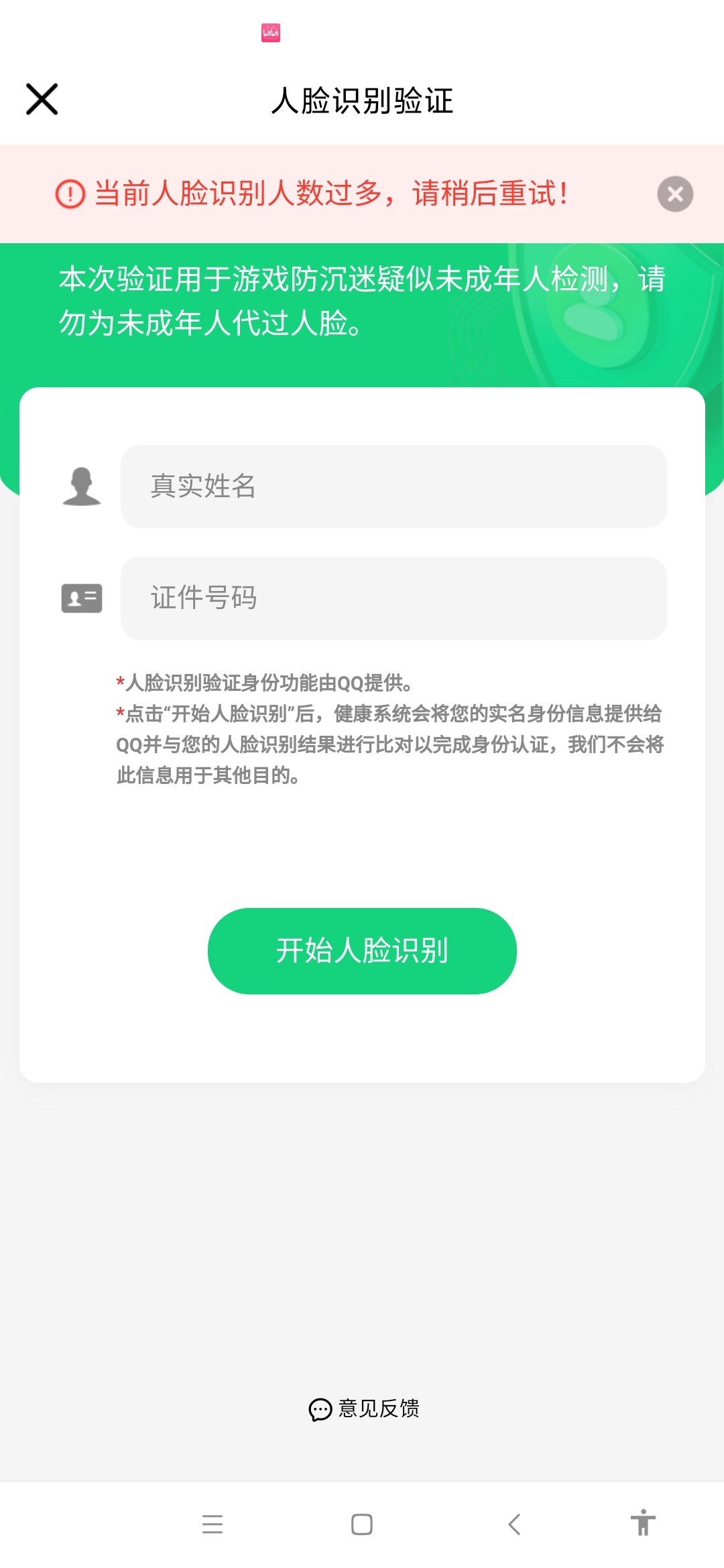Start face recognition with 开始人脸识别
The height and width of the screenshot is (1568, 724).
click(362, 951)
